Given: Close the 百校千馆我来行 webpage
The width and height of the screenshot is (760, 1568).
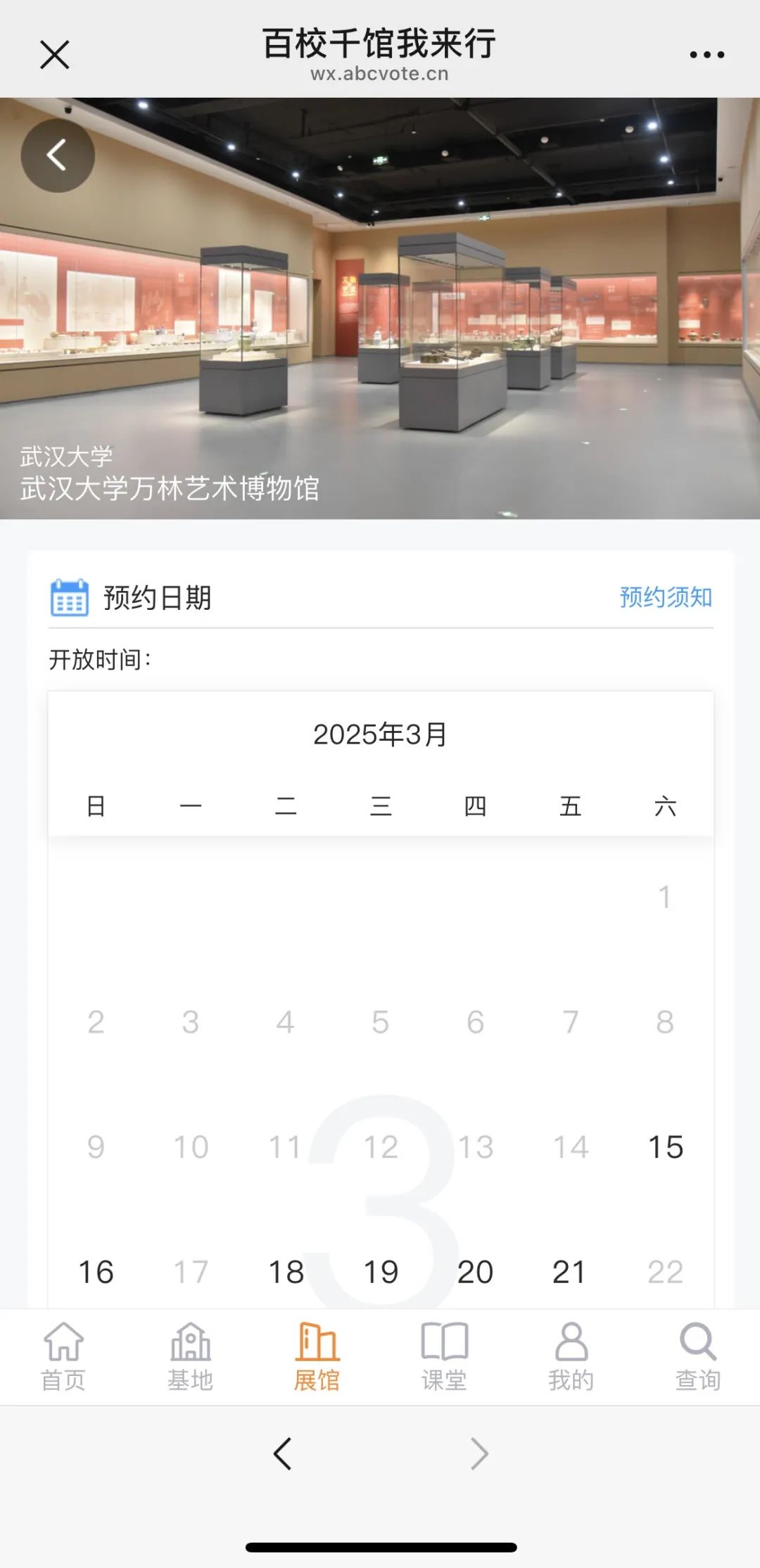Looking at the screenshot, I should 55,55.
